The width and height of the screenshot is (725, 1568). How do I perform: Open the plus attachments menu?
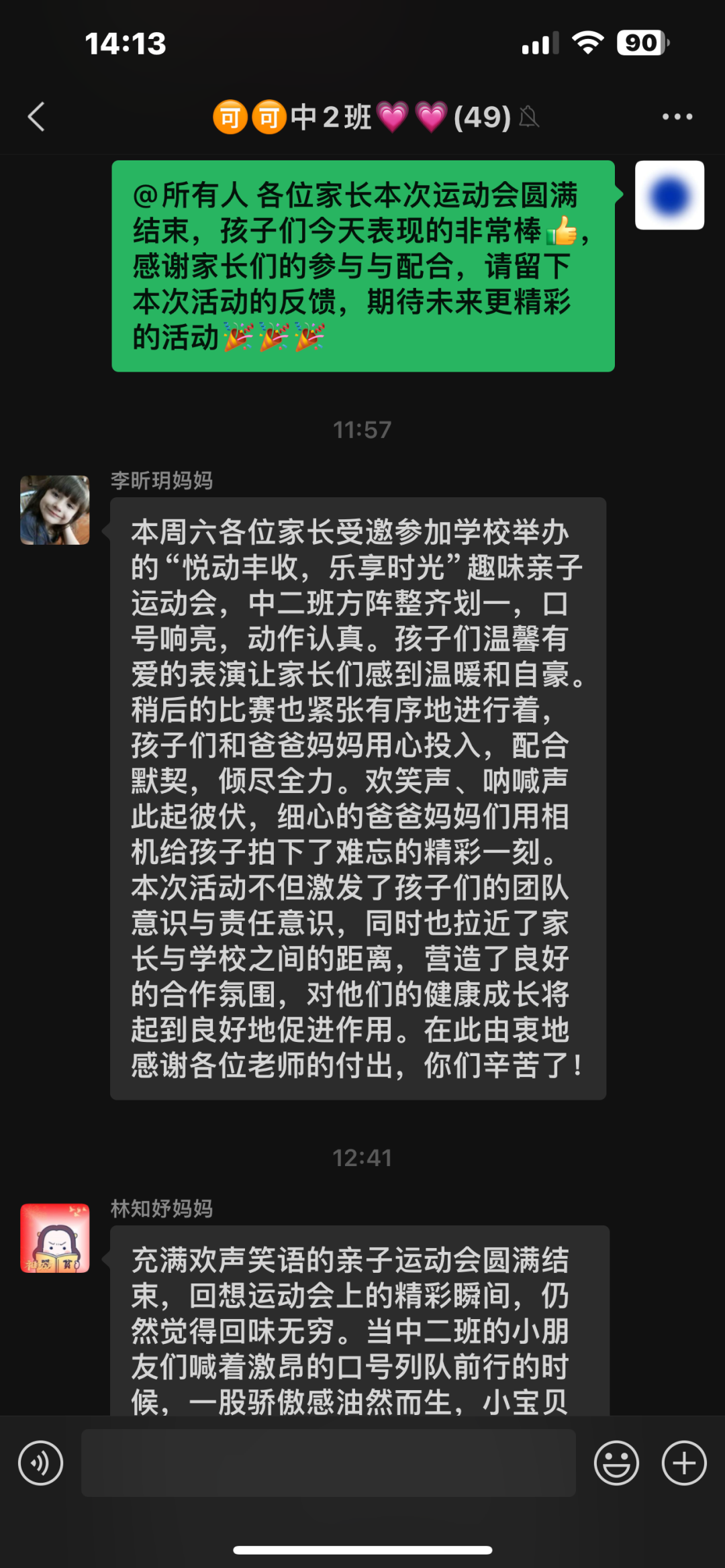pos(683,1463)
